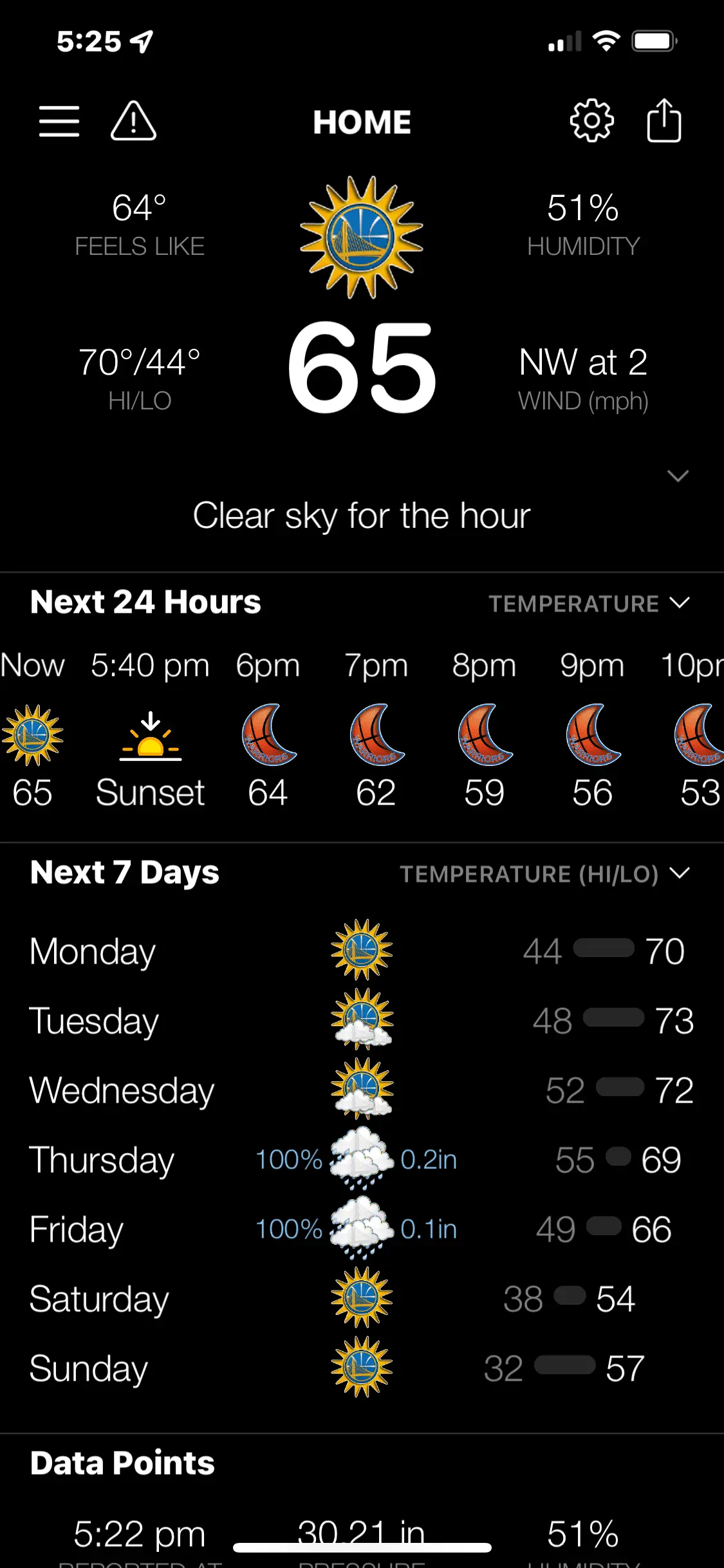Expand the current conditions details chevron
724x1568 pixels.
coord(678,476)
